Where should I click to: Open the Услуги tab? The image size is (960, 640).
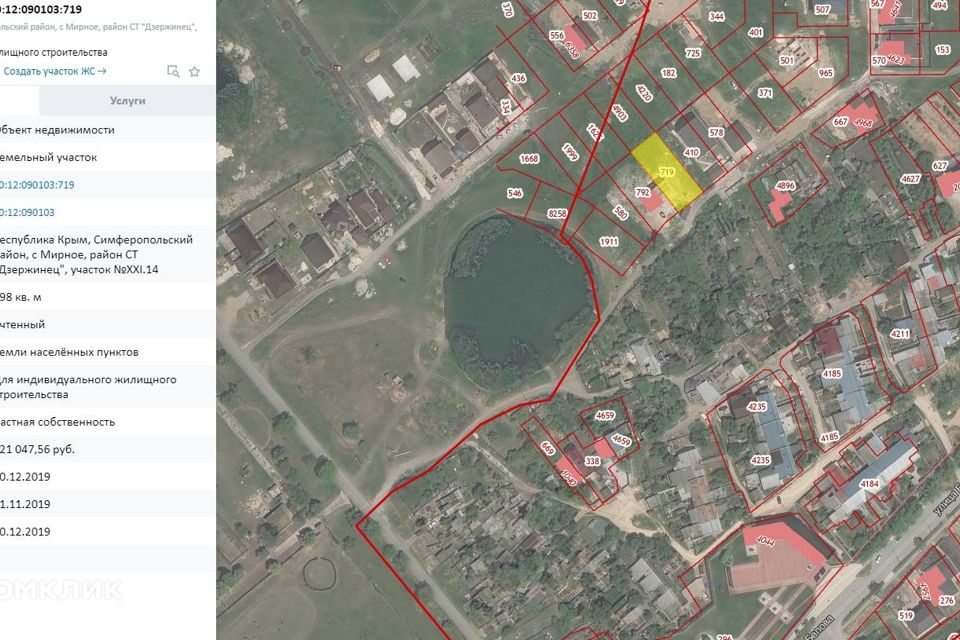[x=127, y=101]
